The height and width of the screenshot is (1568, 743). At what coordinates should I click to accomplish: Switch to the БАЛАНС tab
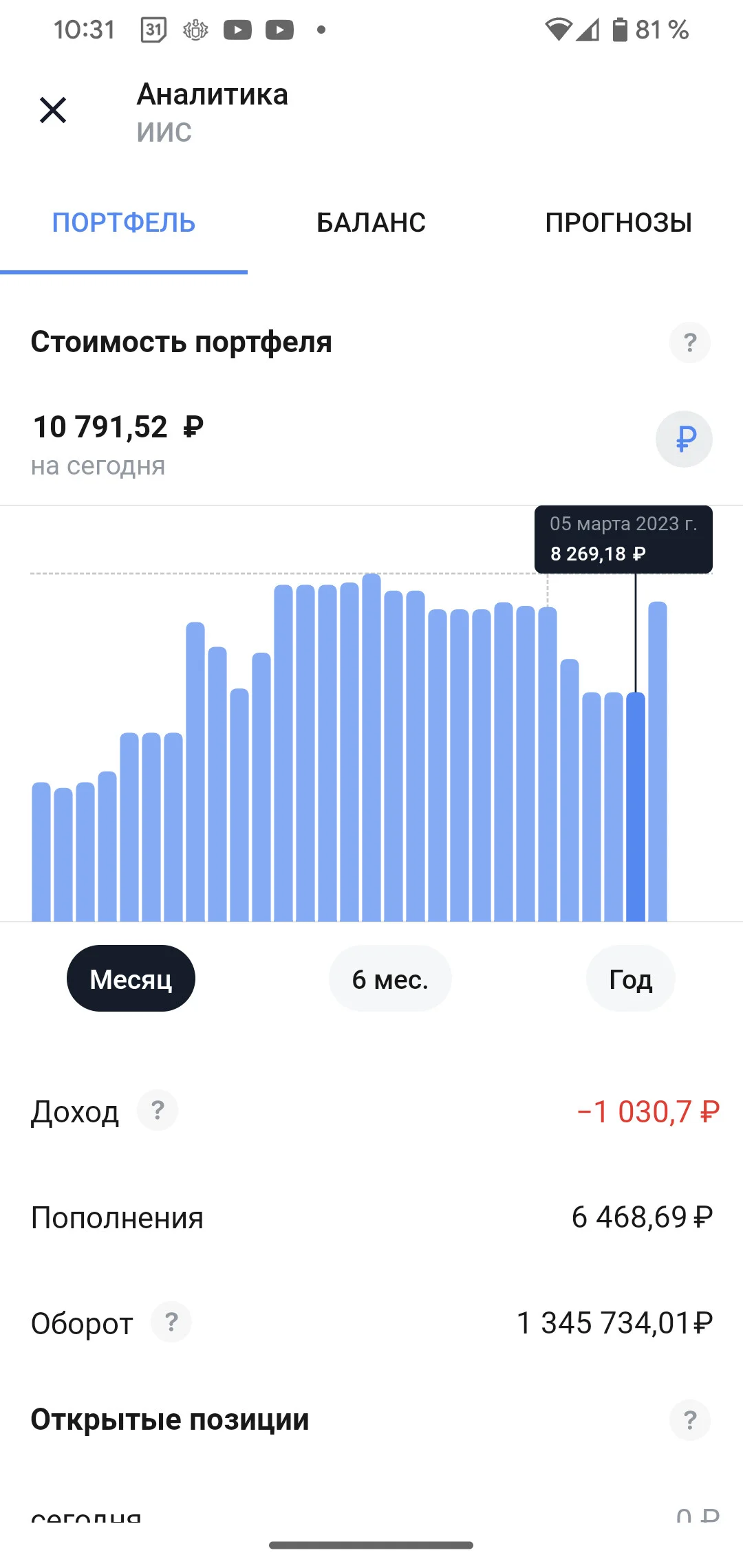click(371, 223)
